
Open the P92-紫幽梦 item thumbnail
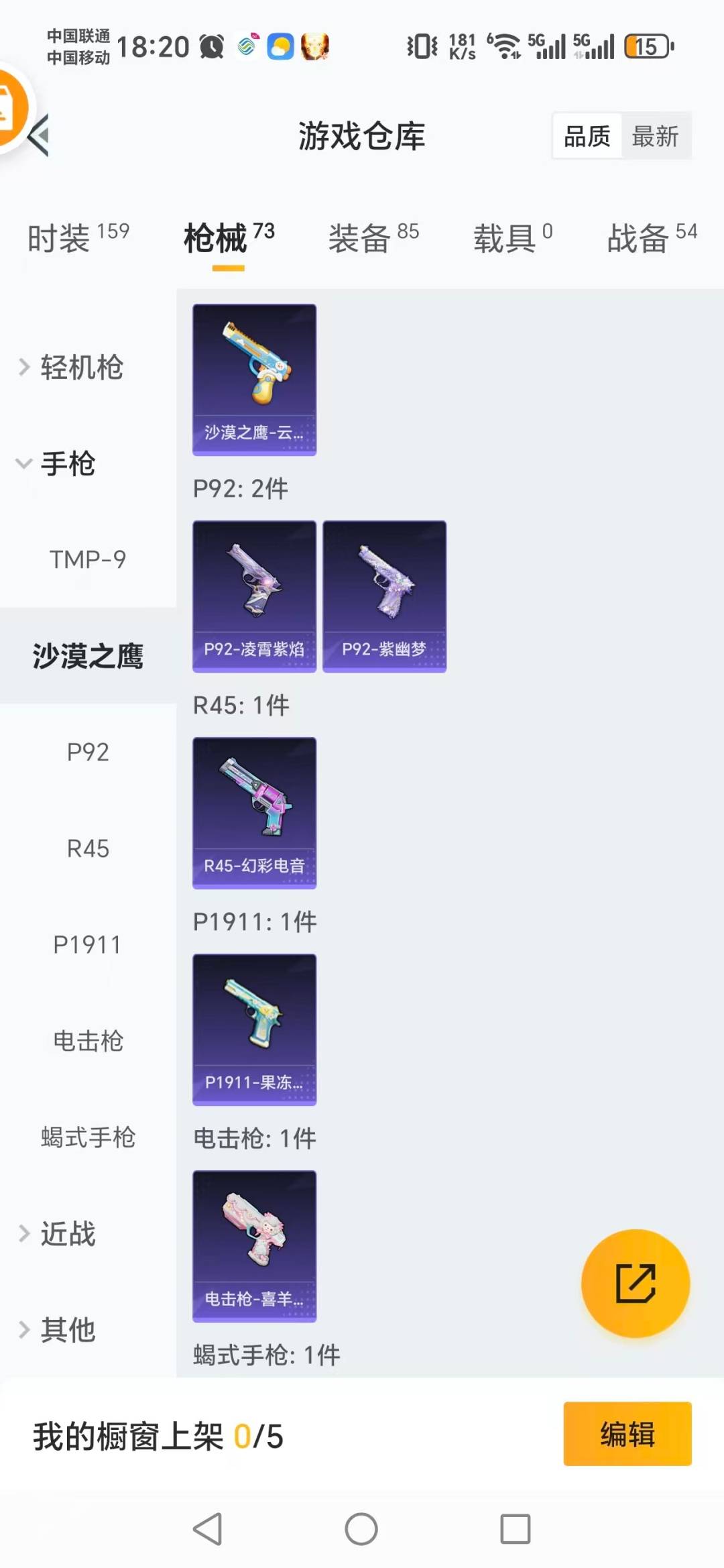point(384,595)
